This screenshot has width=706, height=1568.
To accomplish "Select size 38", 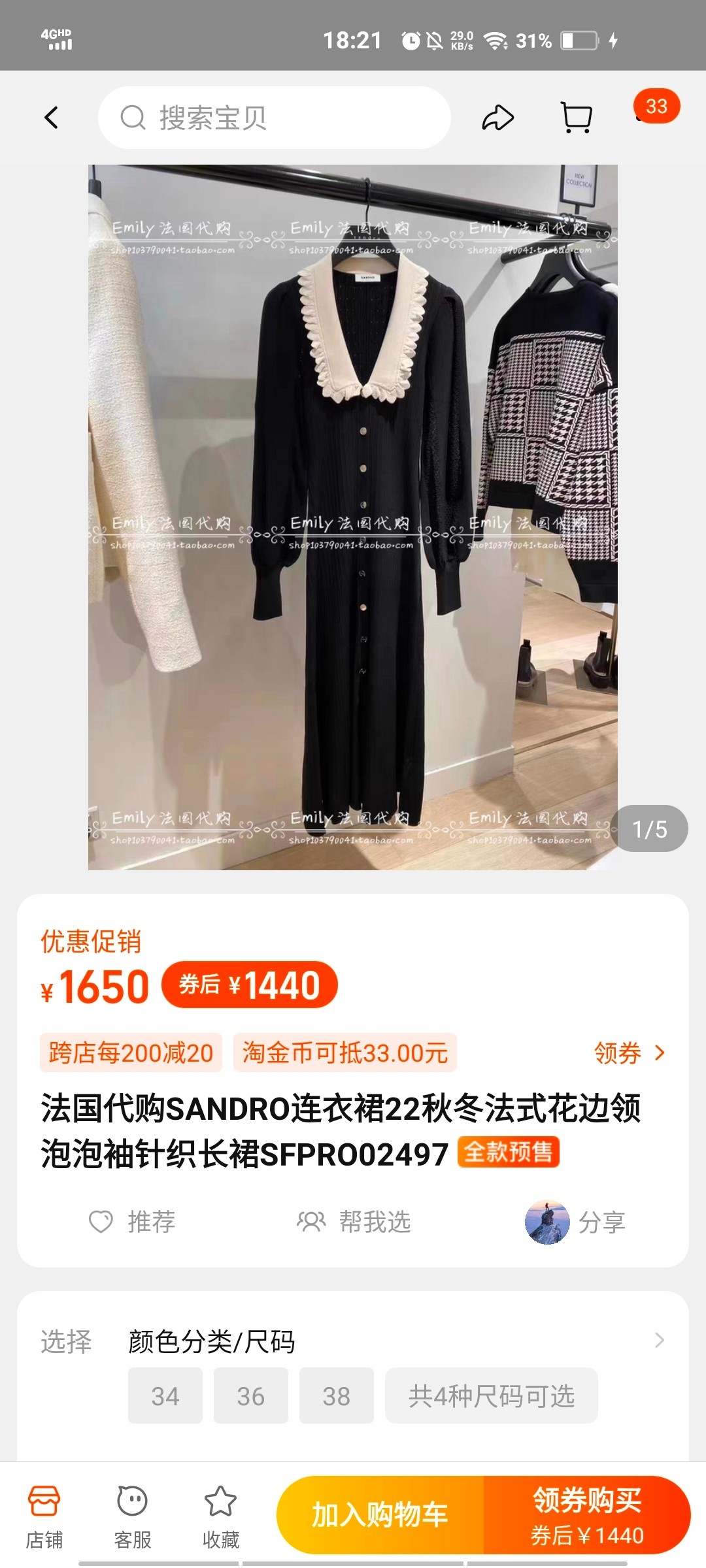I will click(337, 1396).
